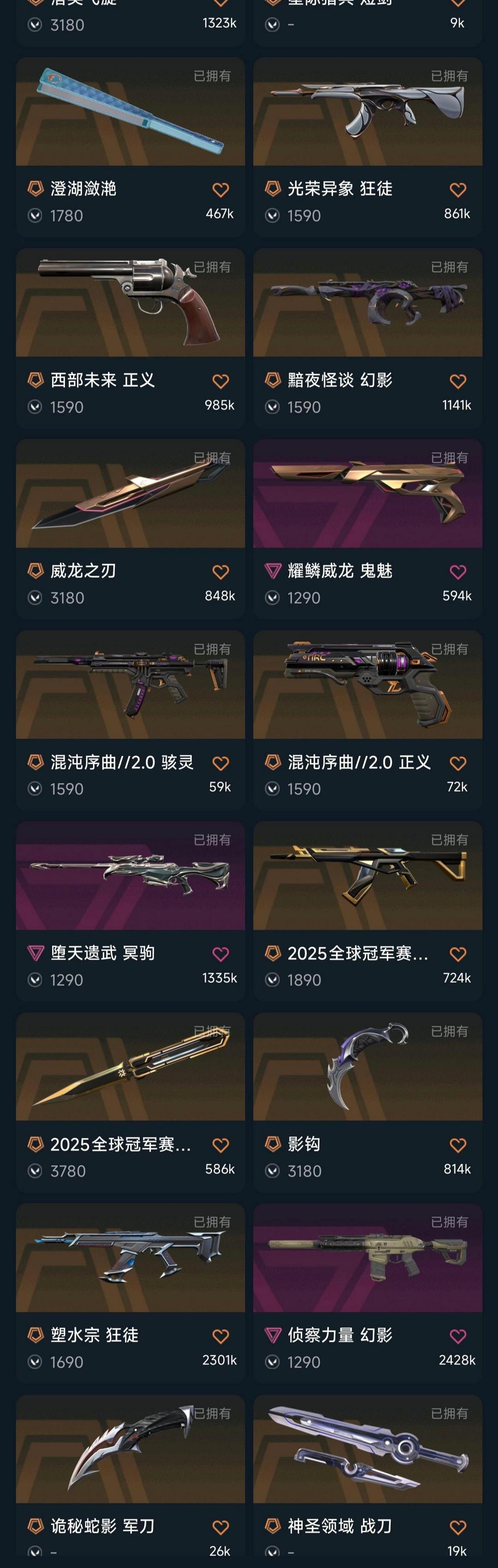This screenshot has width=498, height=1568.
Task: View the 西部未来 正义 revolver skin
Action: [x=130, y=303]
